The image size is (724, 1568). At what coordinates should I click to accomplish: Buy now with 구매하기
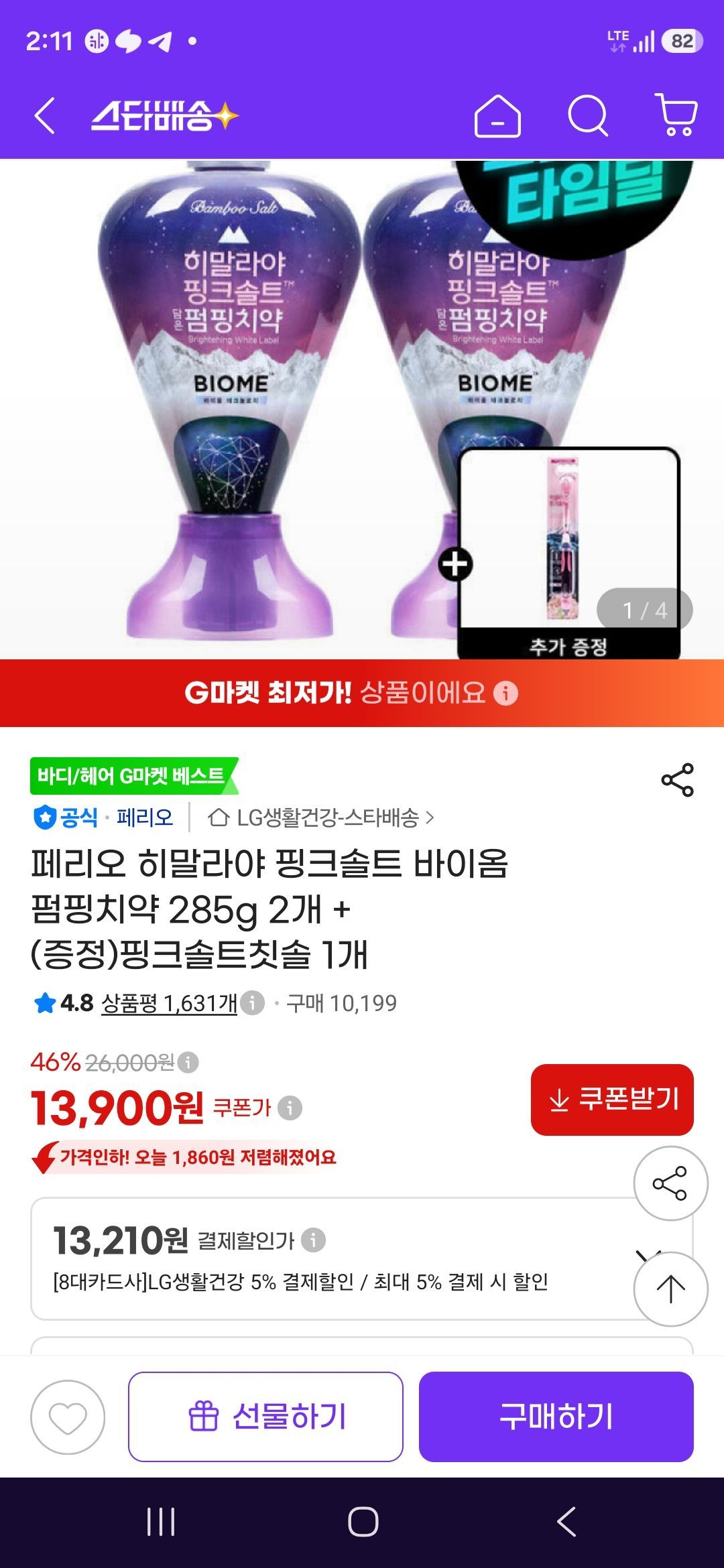(x=556, y=1417)
